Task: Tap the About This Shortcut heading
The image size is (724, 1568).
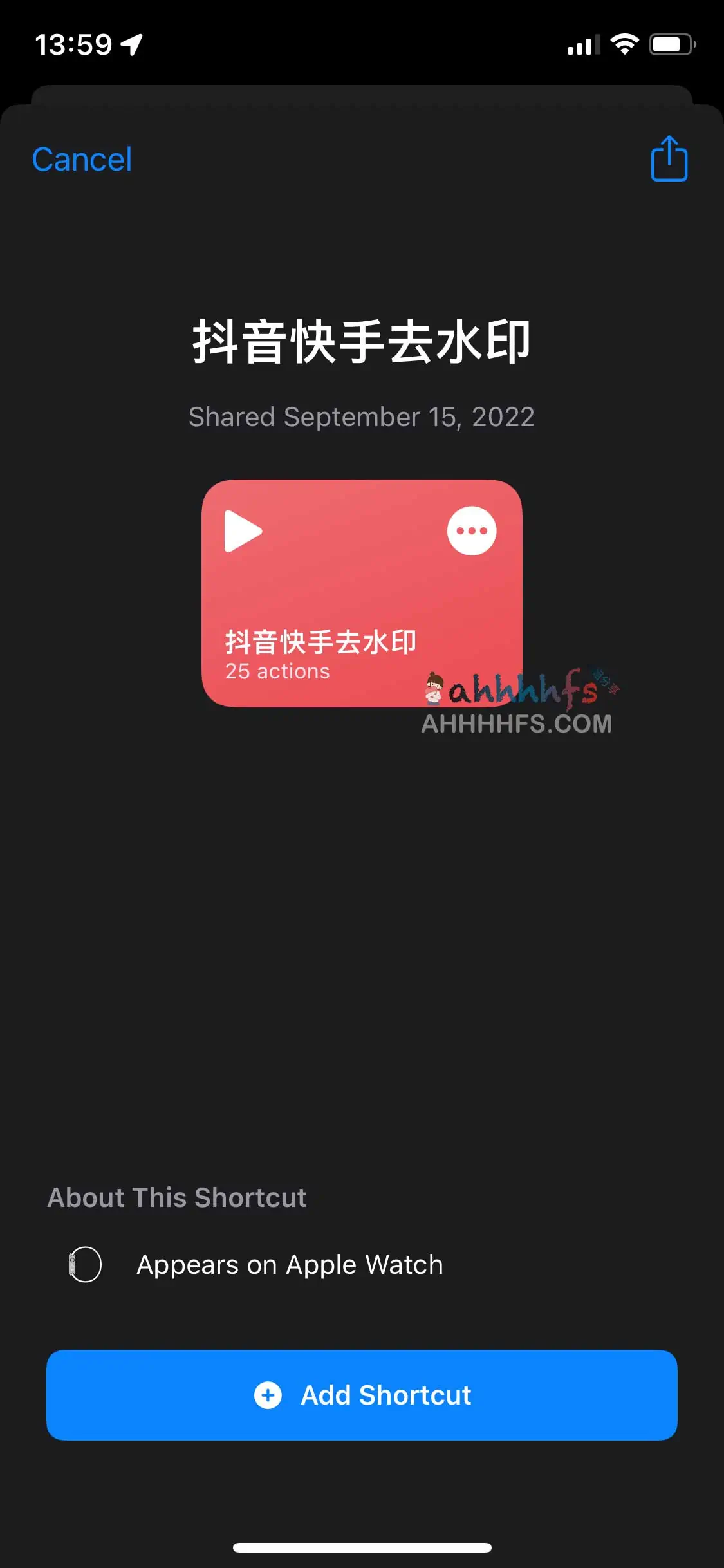Action: 177,1197
